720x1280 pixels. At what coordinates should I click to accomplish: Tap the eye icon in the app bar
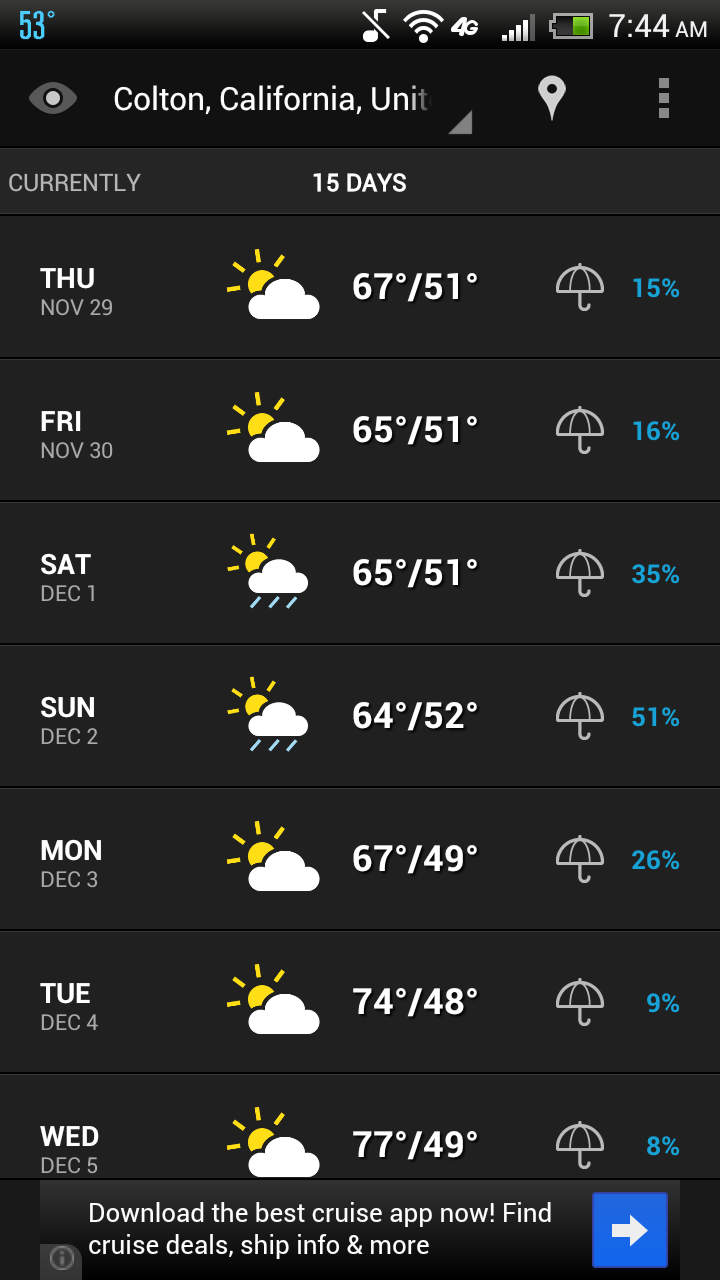(53, 98)
